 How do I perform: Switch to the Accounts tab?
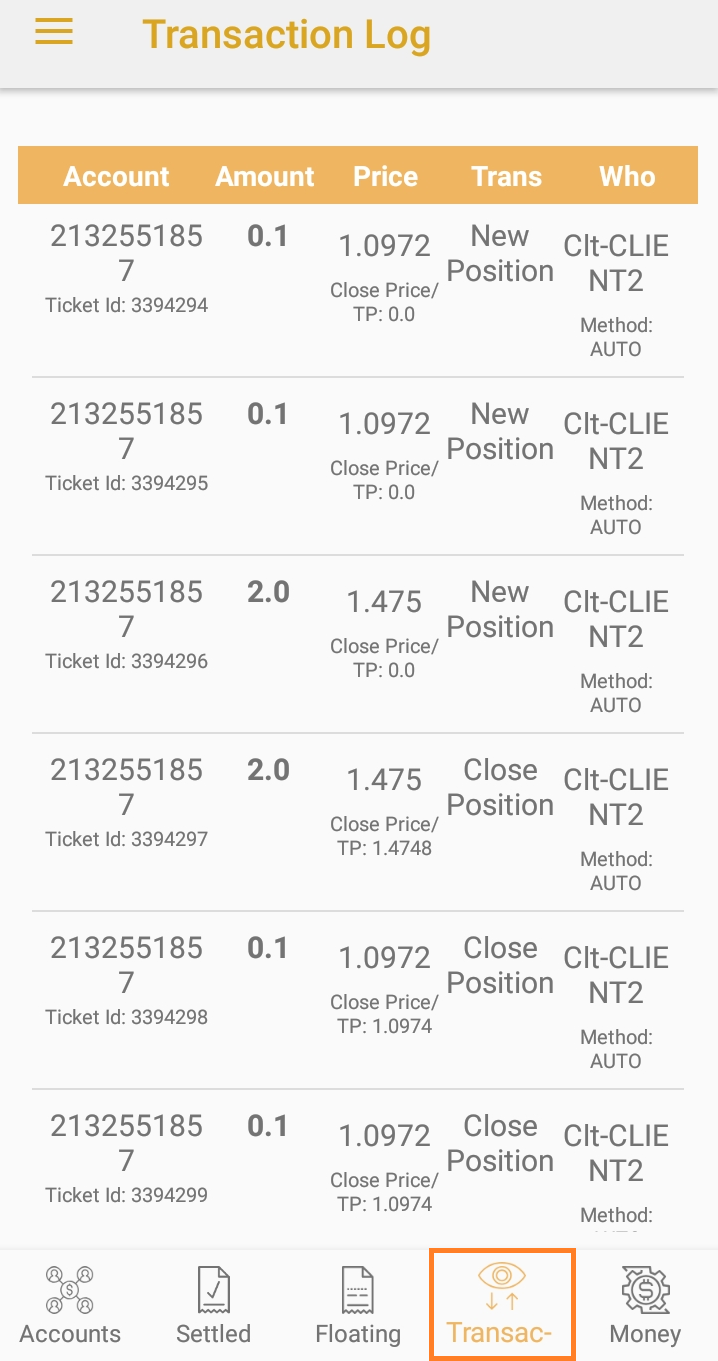click(x=70, y=1305)
